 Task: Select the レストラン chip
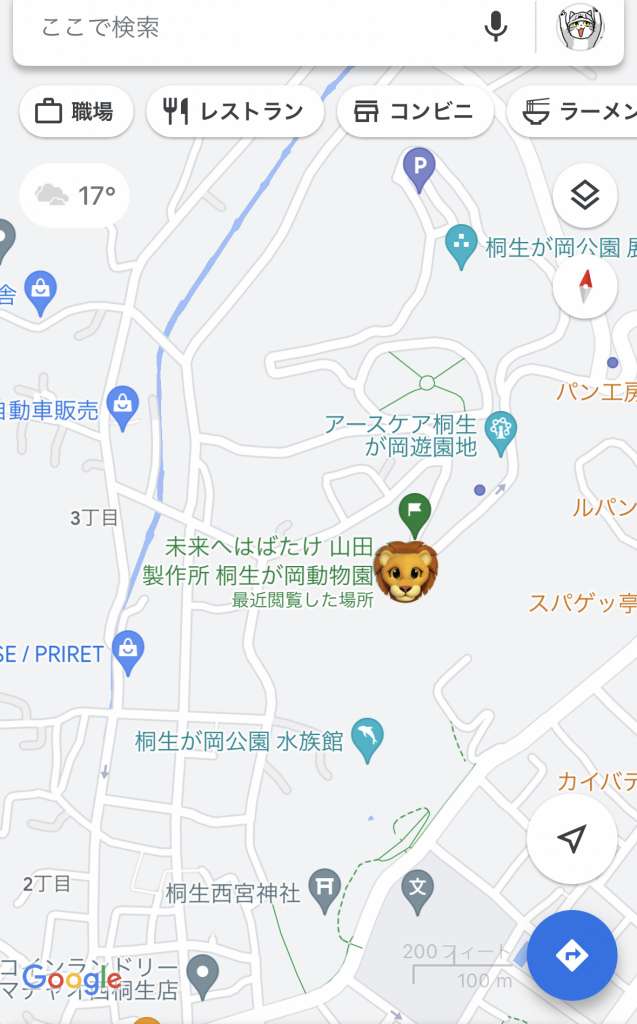point(235,112)
